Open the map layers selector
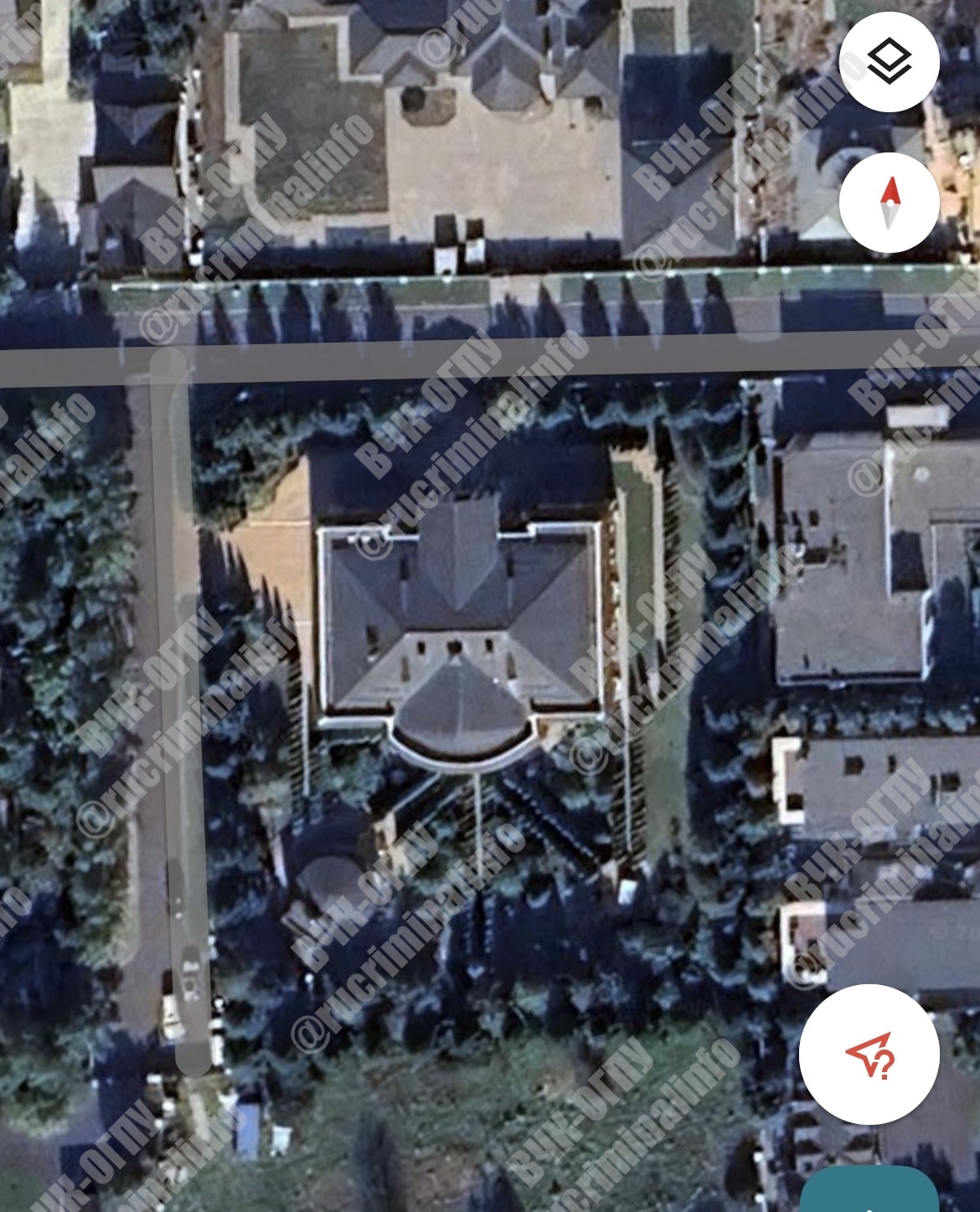This screenshot has width=980, height=1212. 889,63
